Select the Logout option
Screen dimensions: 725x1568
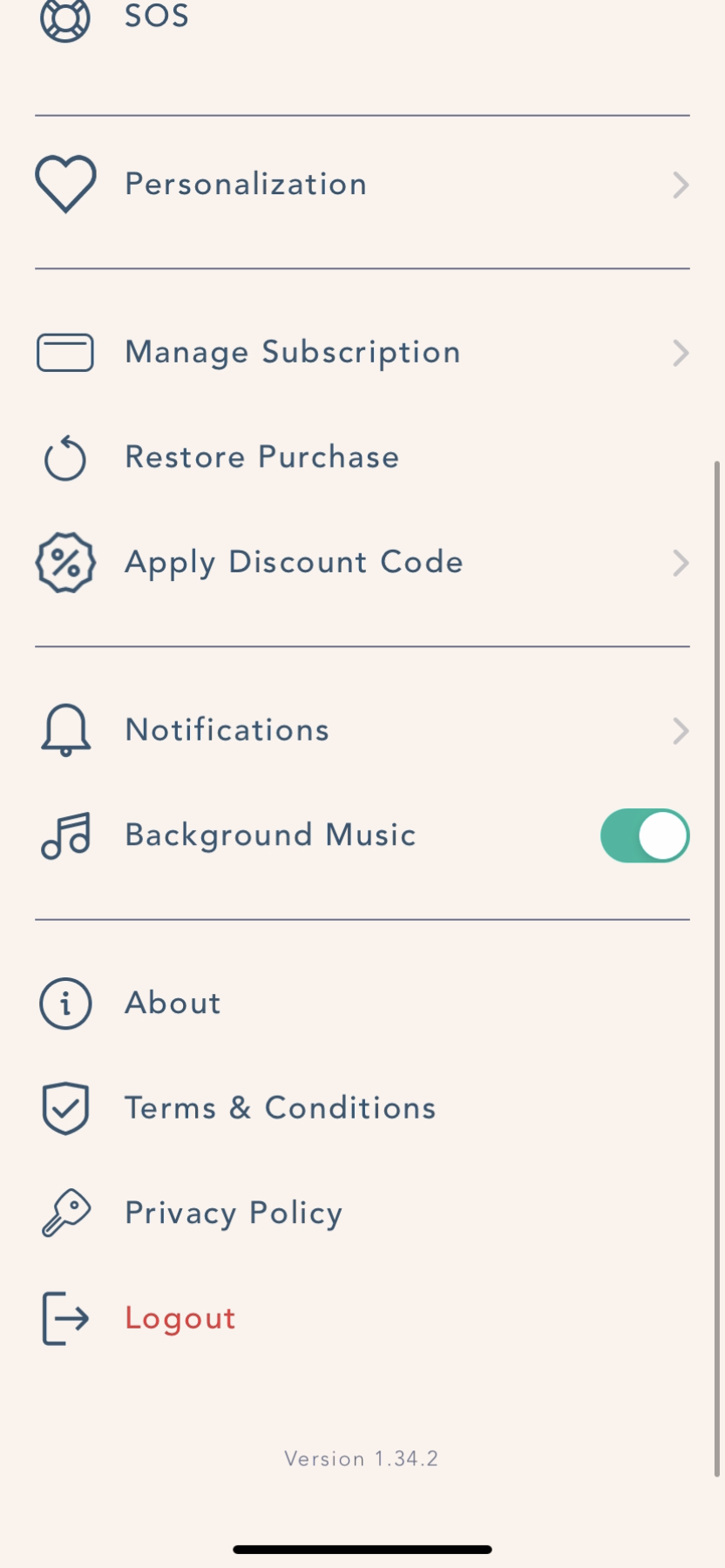point(180,1318)
